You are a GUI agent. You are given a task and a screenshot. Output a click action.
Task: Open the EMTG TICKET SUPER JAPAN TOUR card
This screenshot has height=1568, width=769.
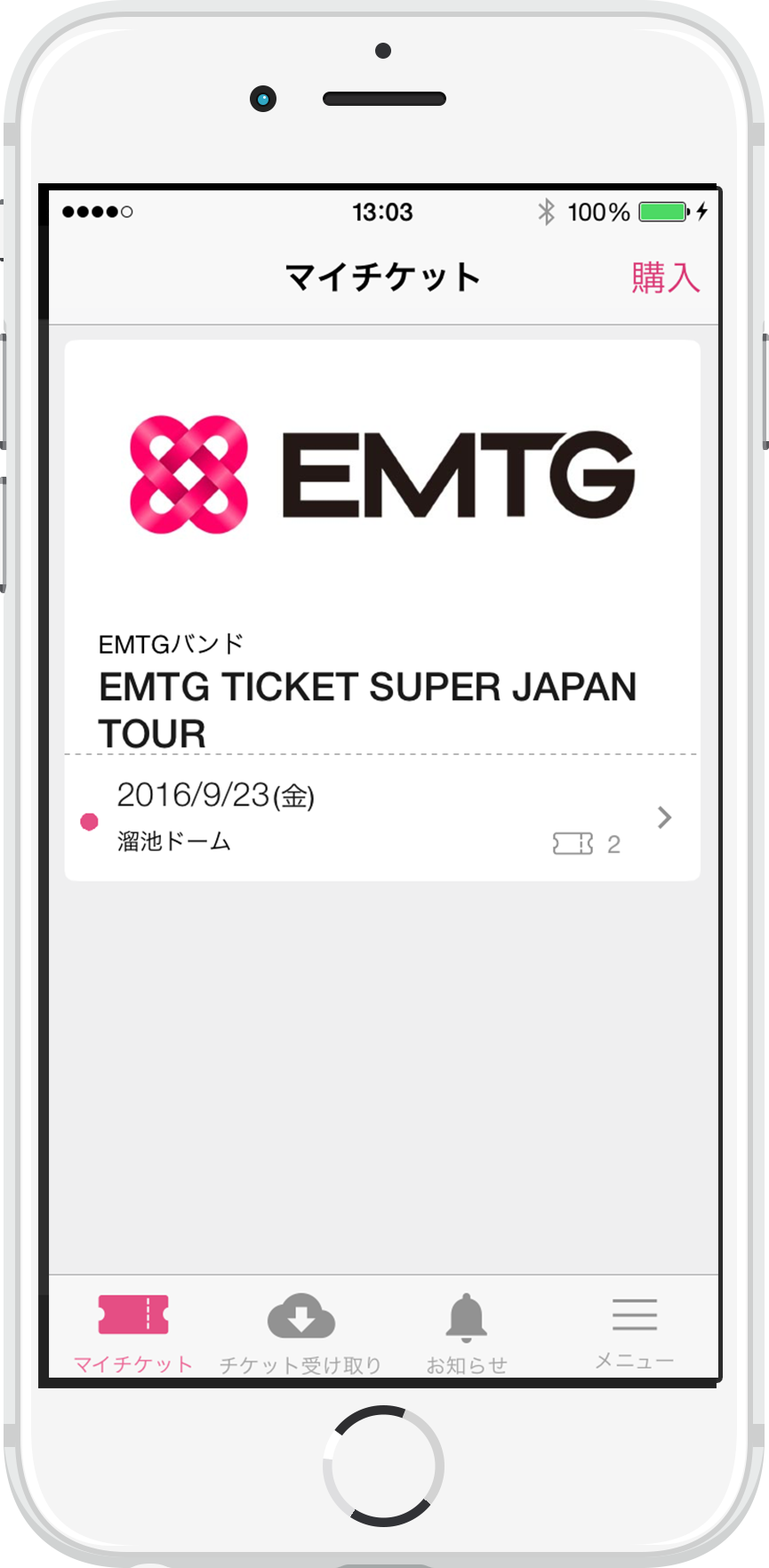click(382, 543)
